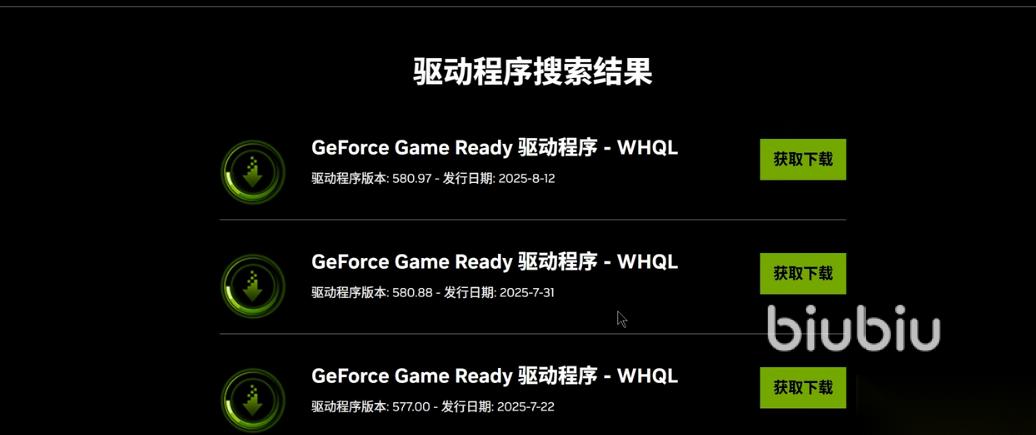
Task: Select 获取下载 for driver version 577.00
Action: pos(802,387)
